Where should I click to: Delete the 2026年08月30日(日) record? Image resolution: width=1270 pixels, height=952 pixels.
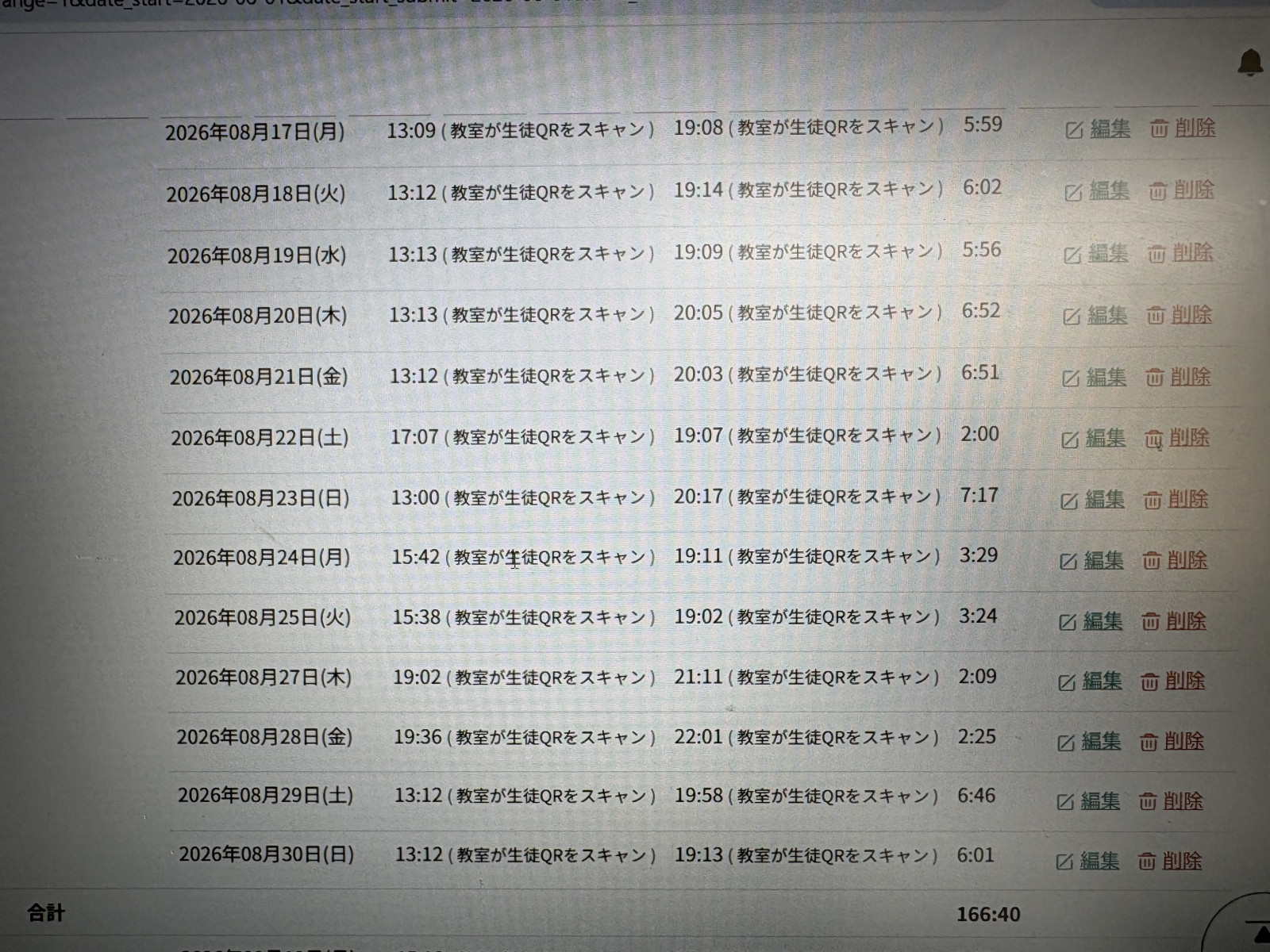point(1169,861)
